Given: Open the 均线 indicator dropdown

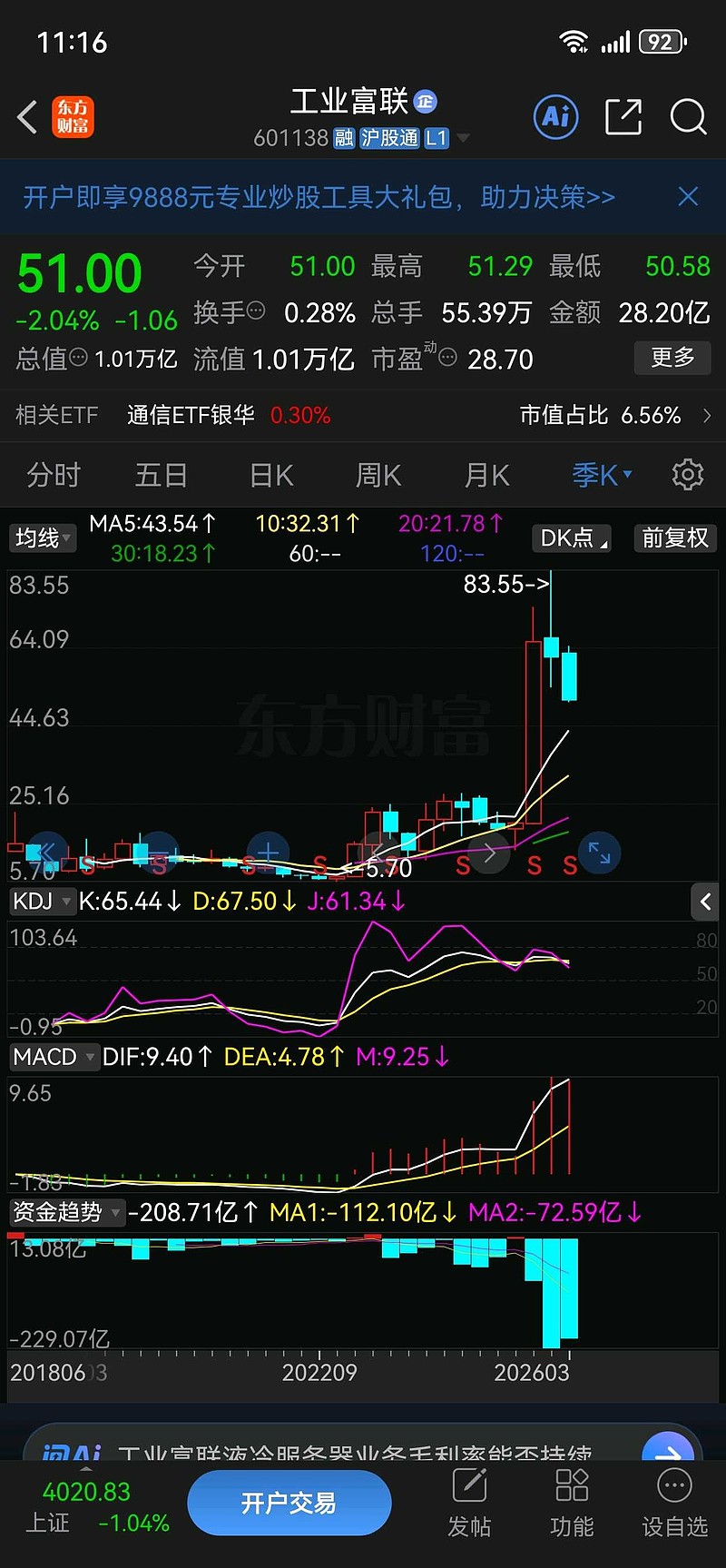Looking at the screenshot, I should tap(43, 538).
